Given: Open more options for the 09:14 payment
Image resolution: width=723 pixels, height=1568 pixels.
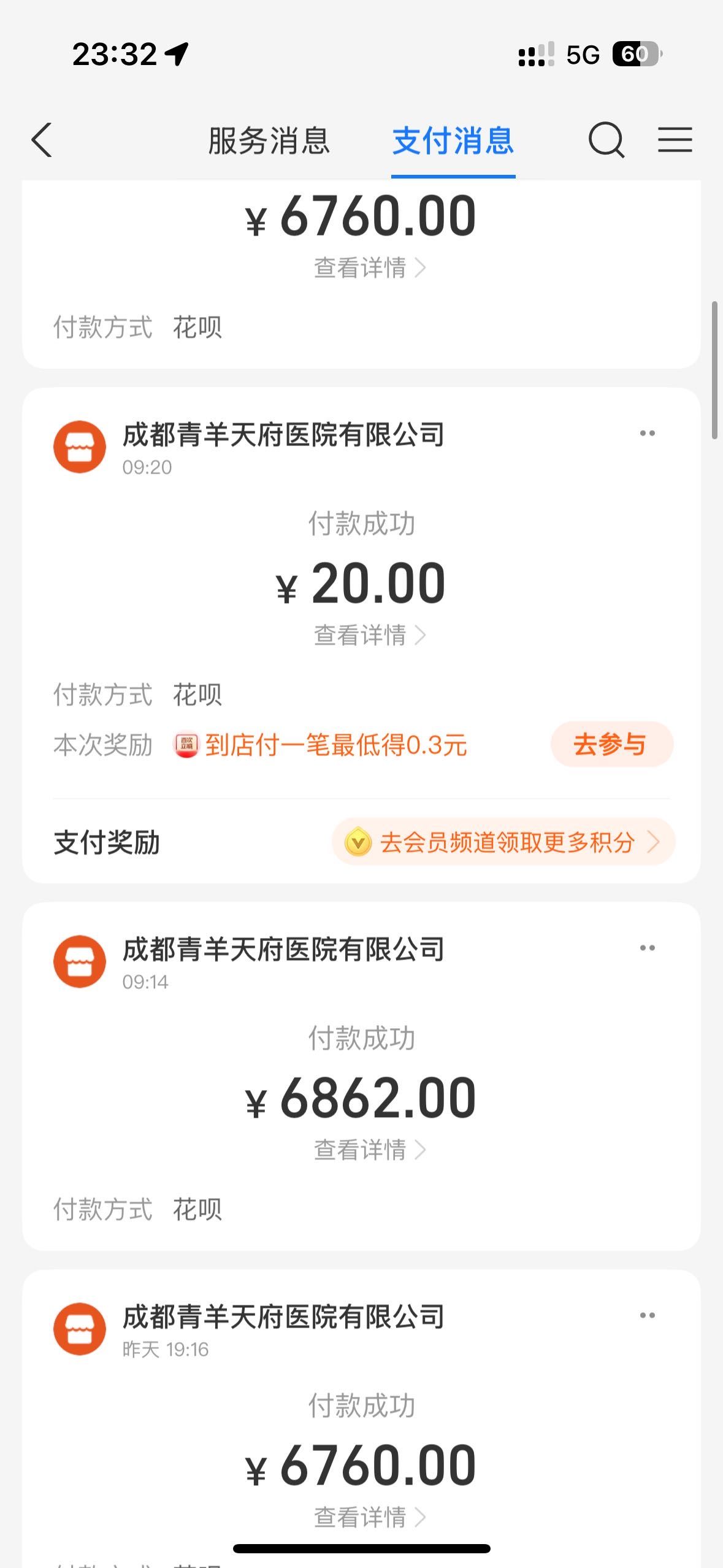Looking at the screenshot, I should tap(648, 948).
